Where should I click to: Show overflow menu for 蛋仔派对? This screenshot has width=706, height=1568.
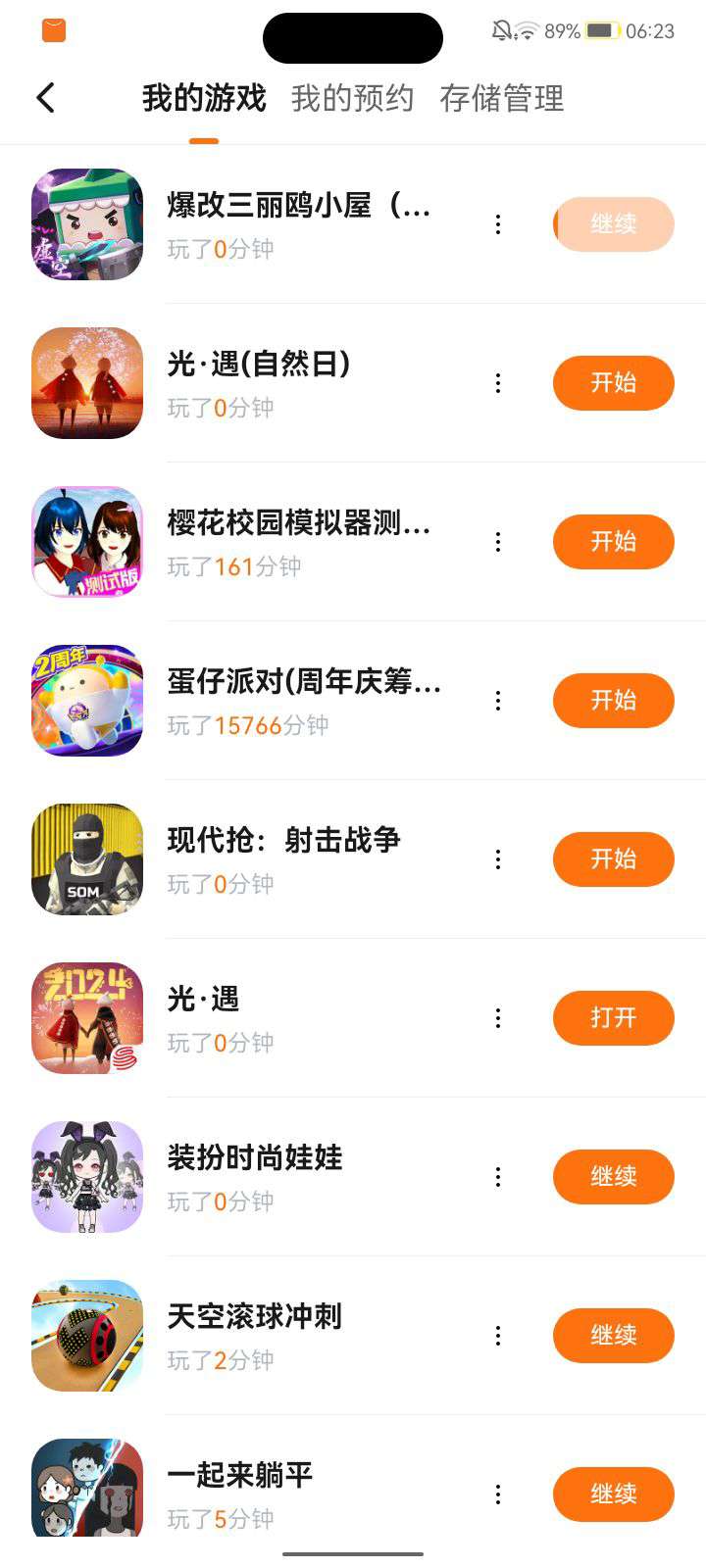pyautogui.click(x=498, y=701)
